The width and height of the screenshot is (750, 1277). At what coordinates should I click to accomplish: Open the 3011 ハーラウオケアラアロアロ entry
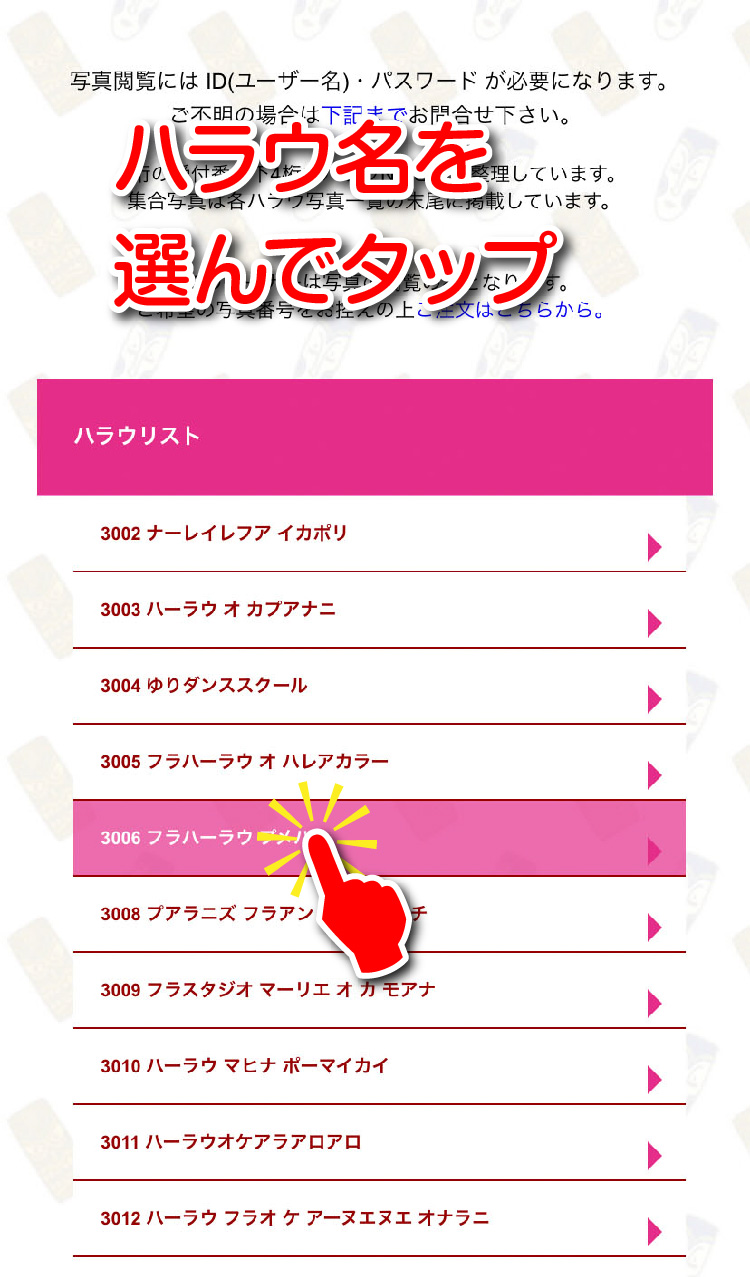point(379,1142)
